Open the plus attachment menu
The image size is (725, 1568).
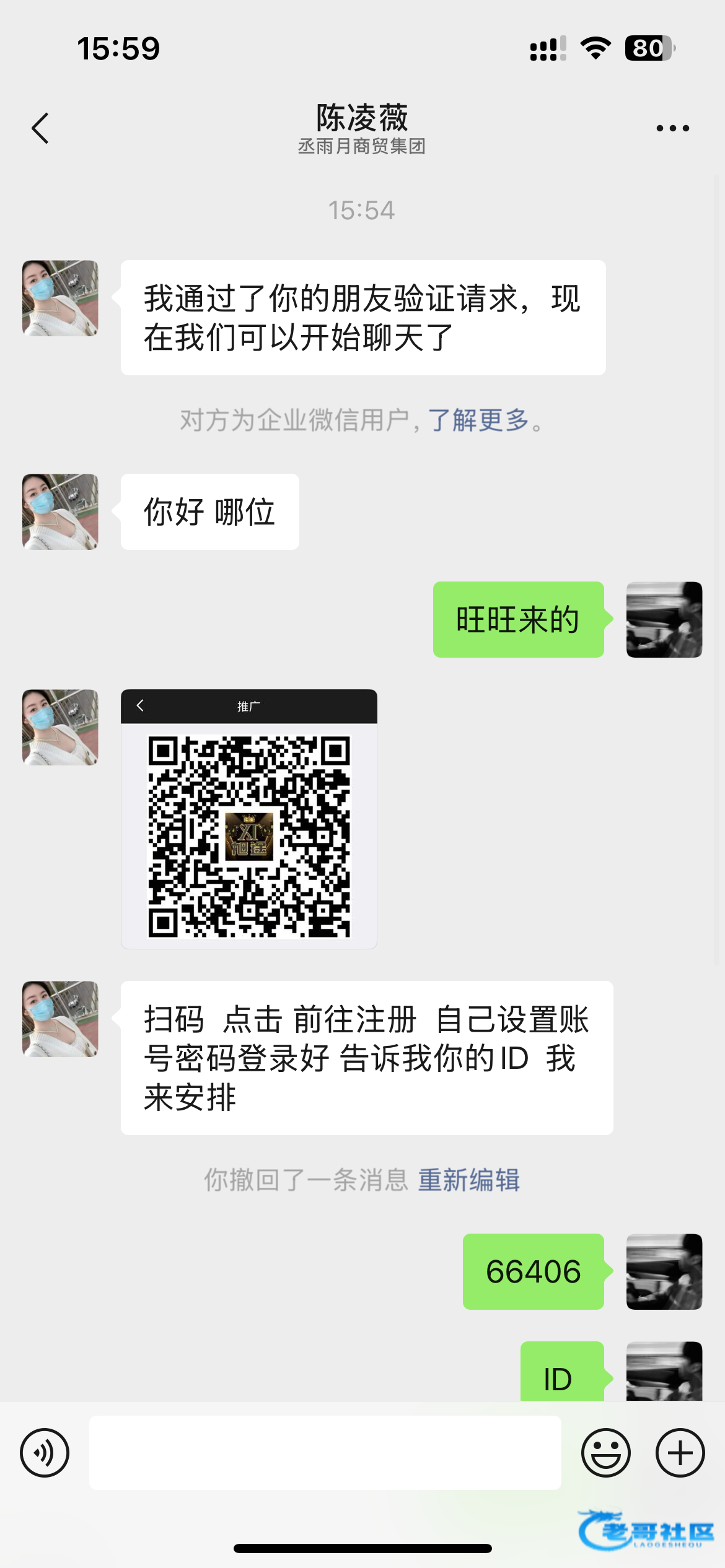coord(680,1452)
